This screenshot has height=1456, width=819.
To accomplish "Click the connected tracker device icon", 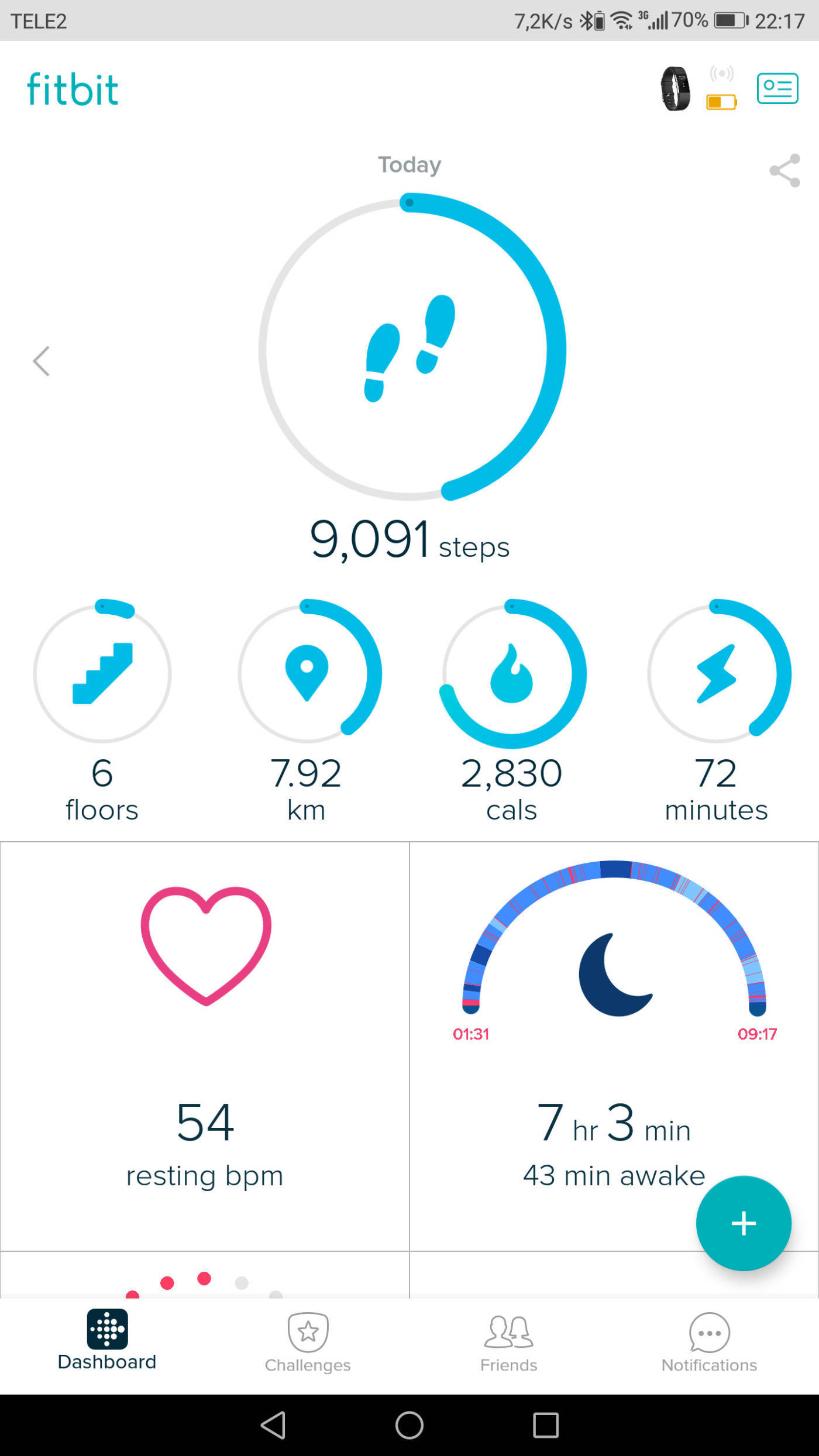I will [676, 89].
